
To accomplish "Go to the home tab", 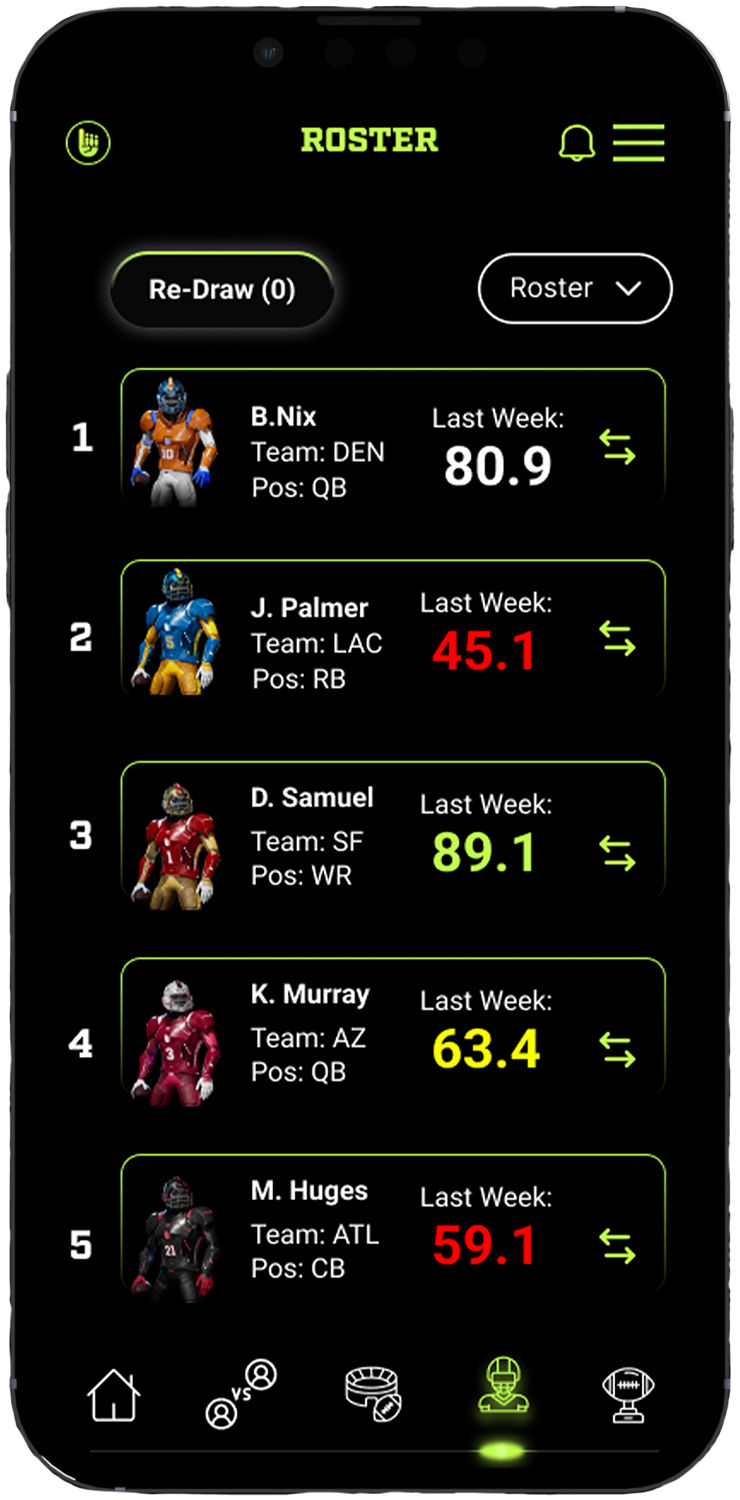I will (113, 1395).
